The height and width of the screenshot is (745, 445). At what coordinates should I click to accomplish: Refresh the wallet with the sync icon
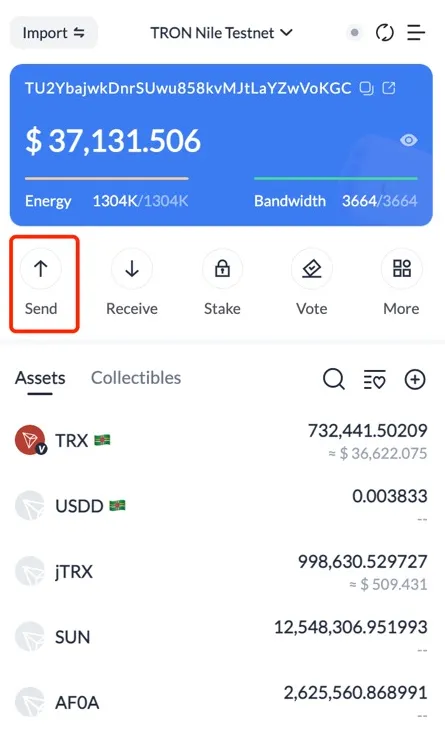click(x=385, y=33)
